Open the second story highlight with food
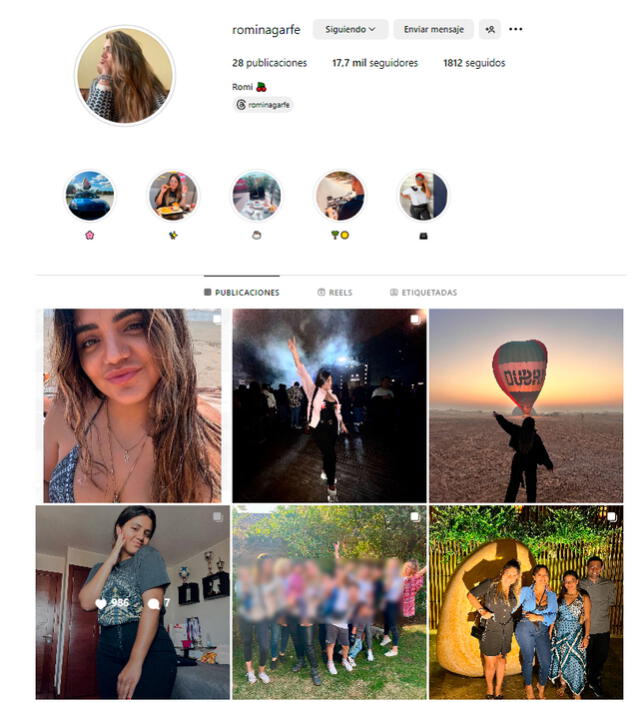The image size is (640, 702). coord(173,196)
